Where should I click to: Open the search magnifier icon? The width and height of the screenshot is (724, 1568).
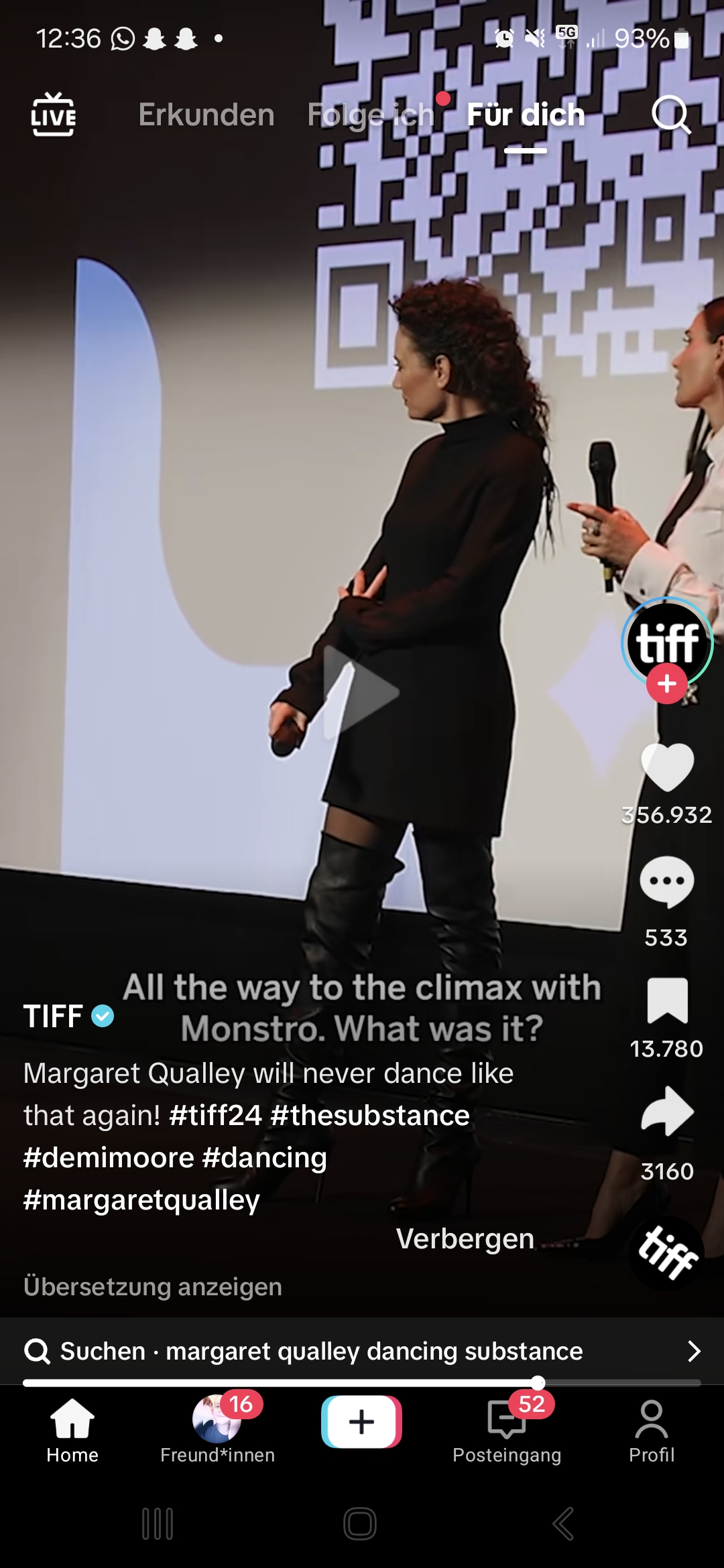pos(671,115)
